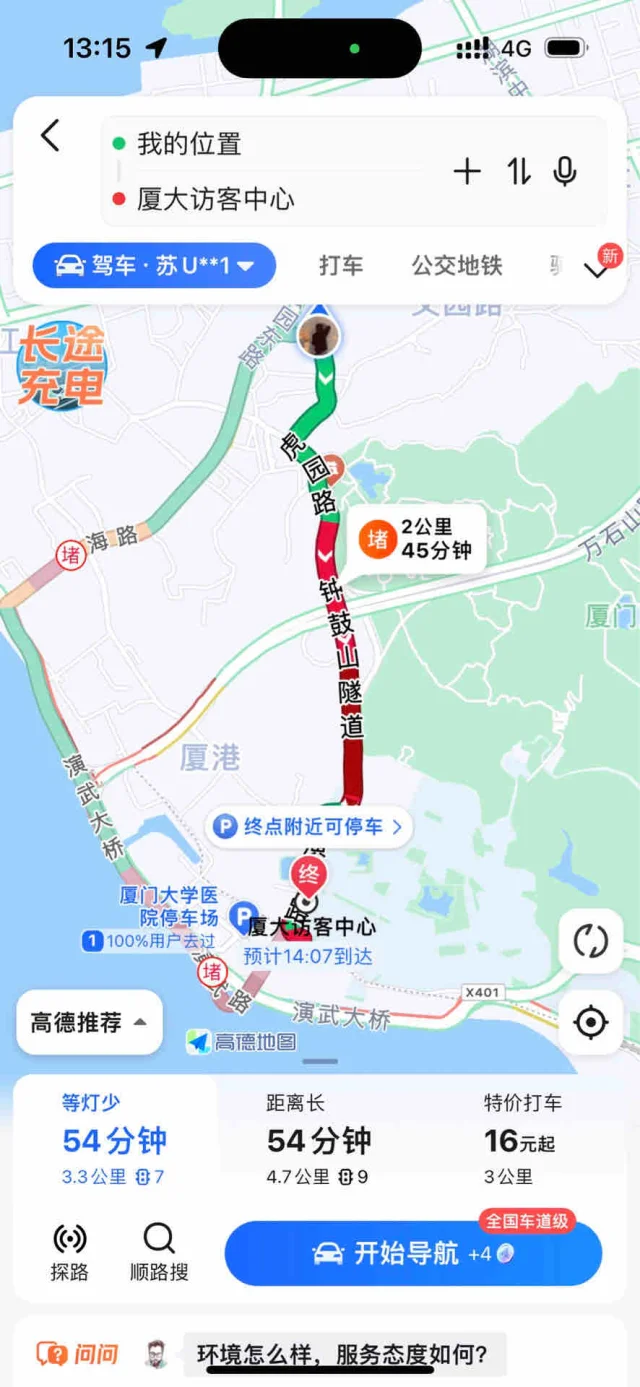The height and width of the screenshot is (1387, 640).
Task: Edit the start point 我的位置
Action: [190, 144]
